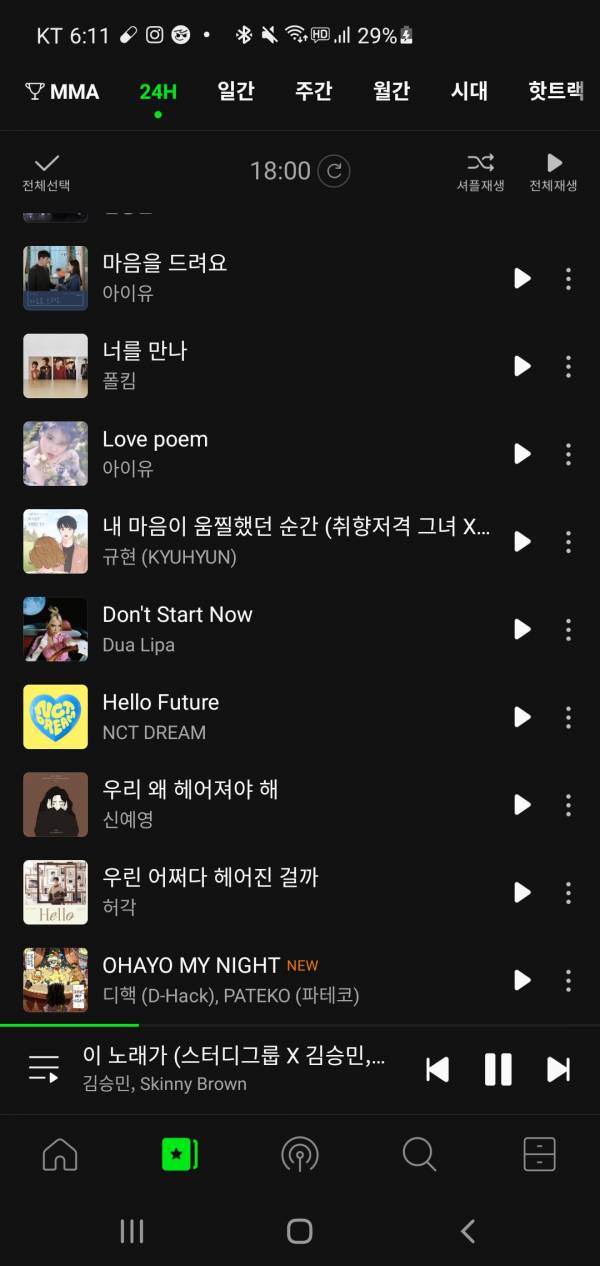The width and height of the screenshot is (600, 1266).
Task: Open the 일간 daily chart tab
Action: (236, 92)
